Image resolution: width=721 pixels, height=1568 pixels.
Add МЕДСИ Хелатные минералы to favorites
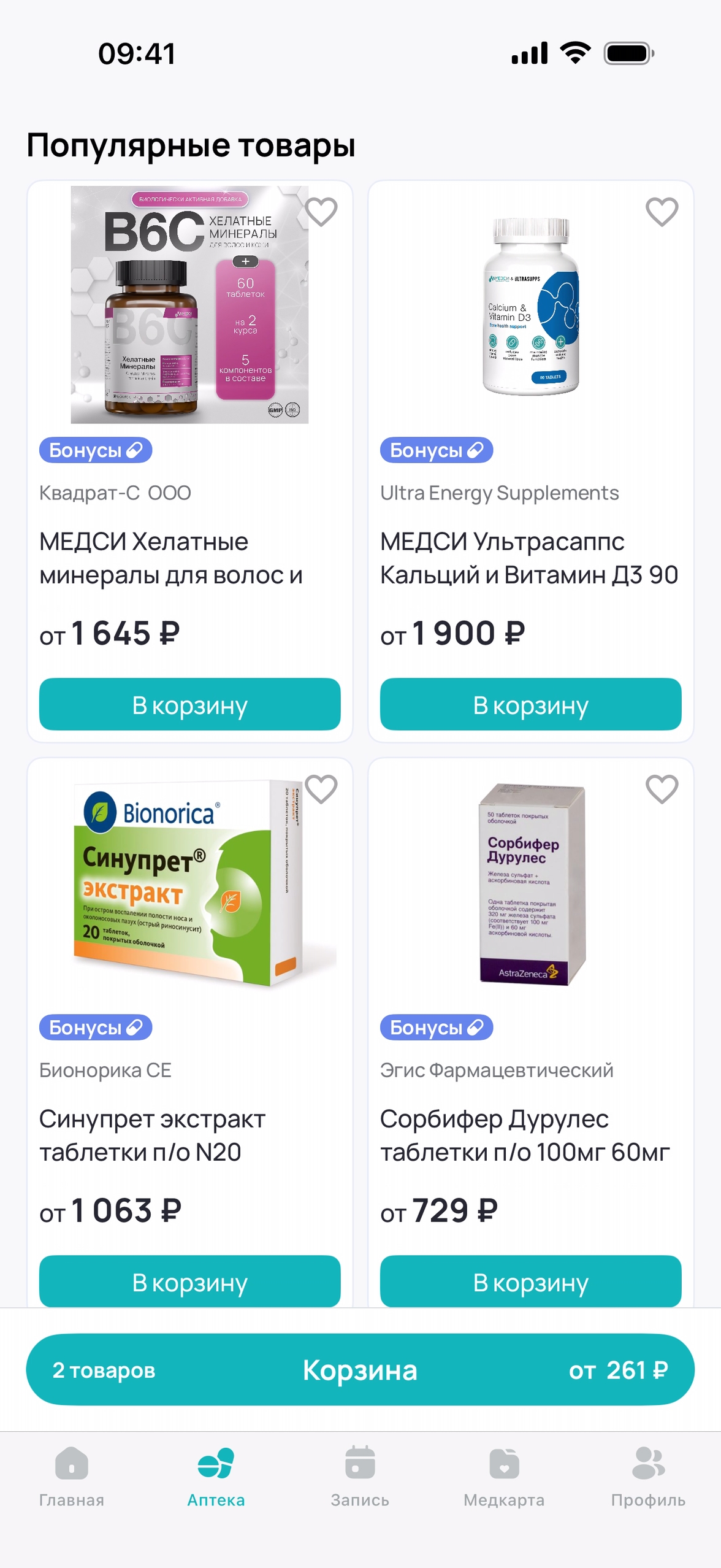click(x=321, y=212)
